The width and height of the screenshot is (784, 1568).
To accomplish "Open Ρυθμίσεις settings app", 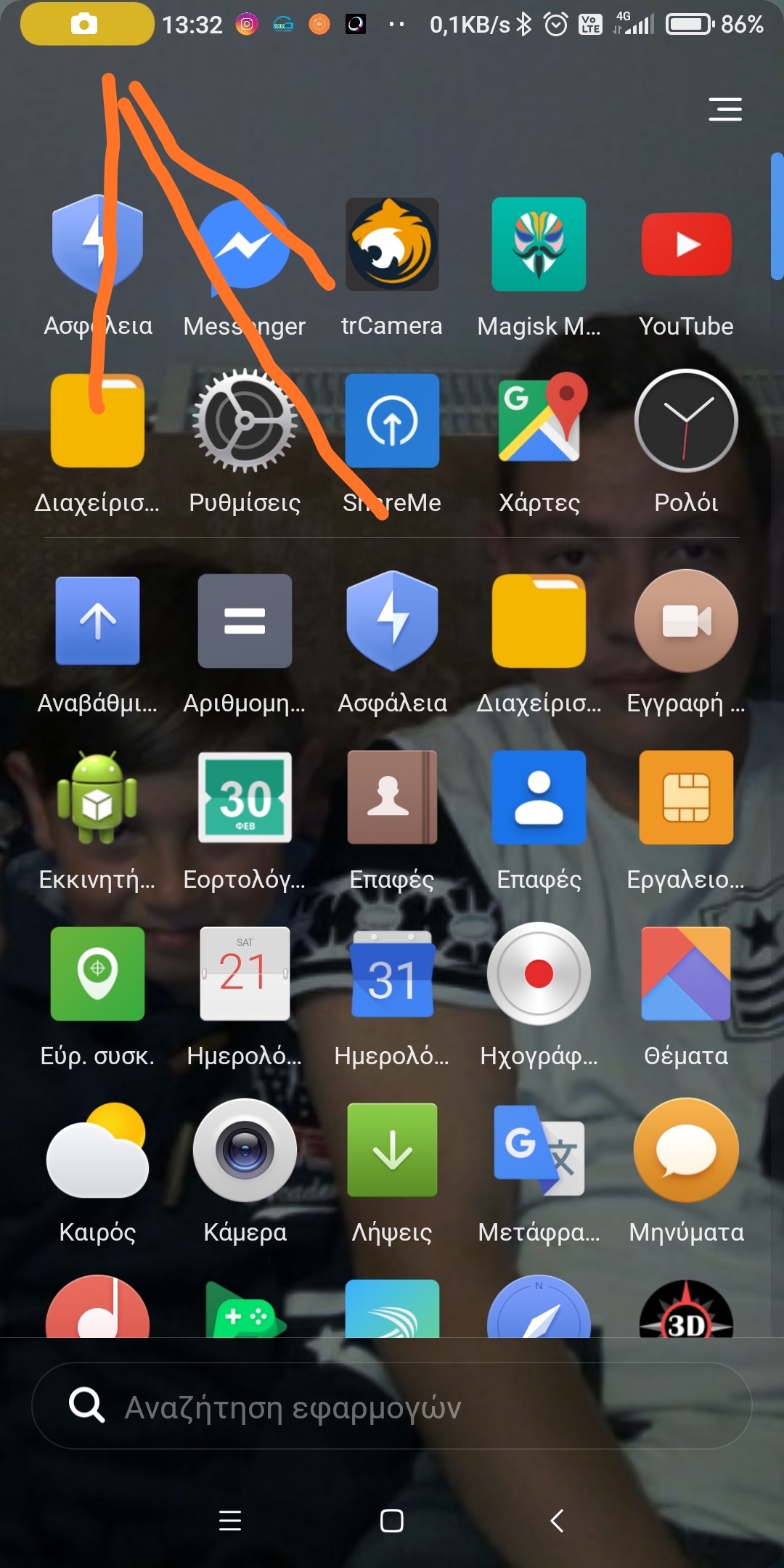I will click(245, 421).
